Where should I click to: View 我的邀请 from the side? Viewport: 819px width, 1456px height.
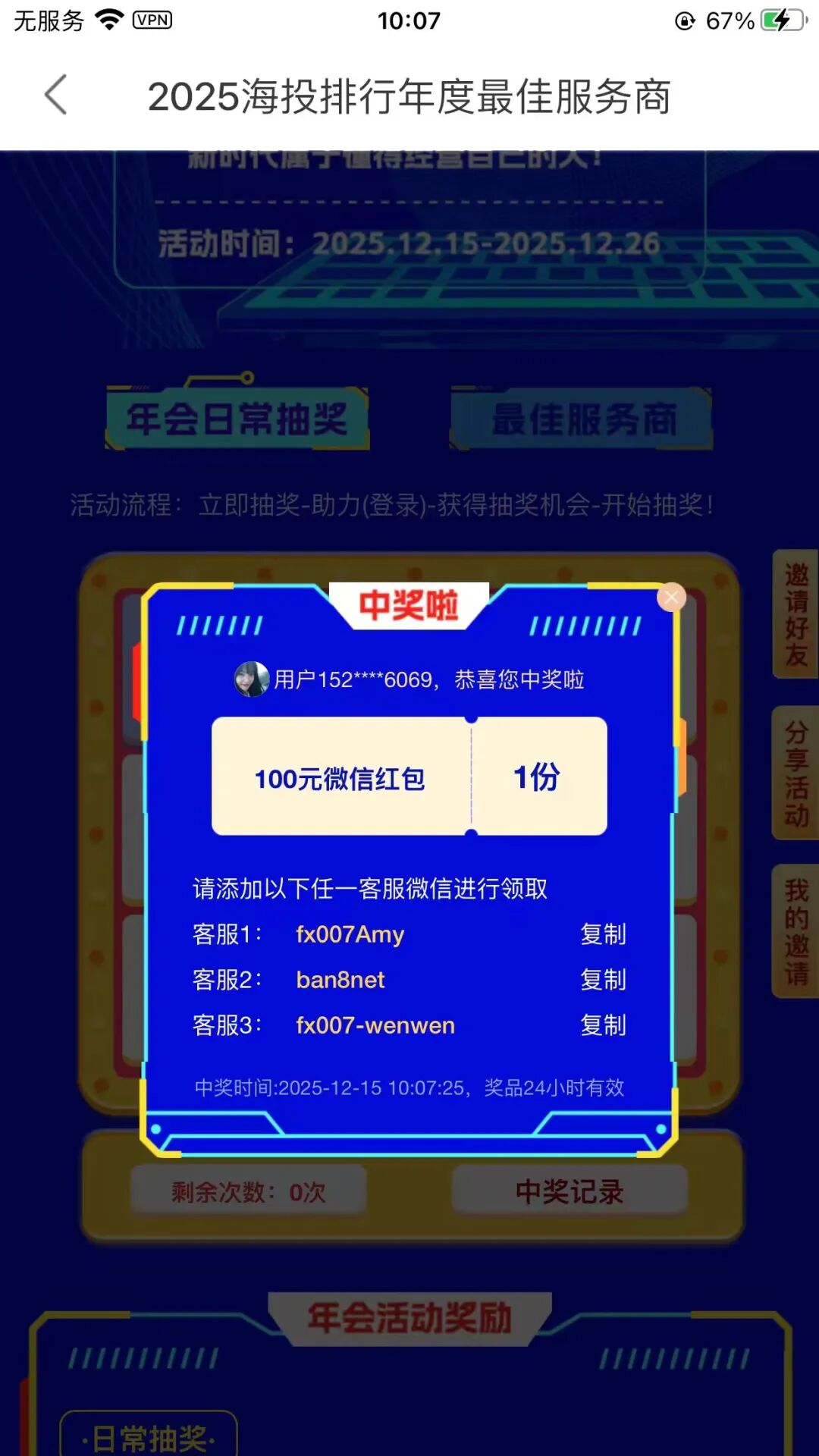pos(795,931)
